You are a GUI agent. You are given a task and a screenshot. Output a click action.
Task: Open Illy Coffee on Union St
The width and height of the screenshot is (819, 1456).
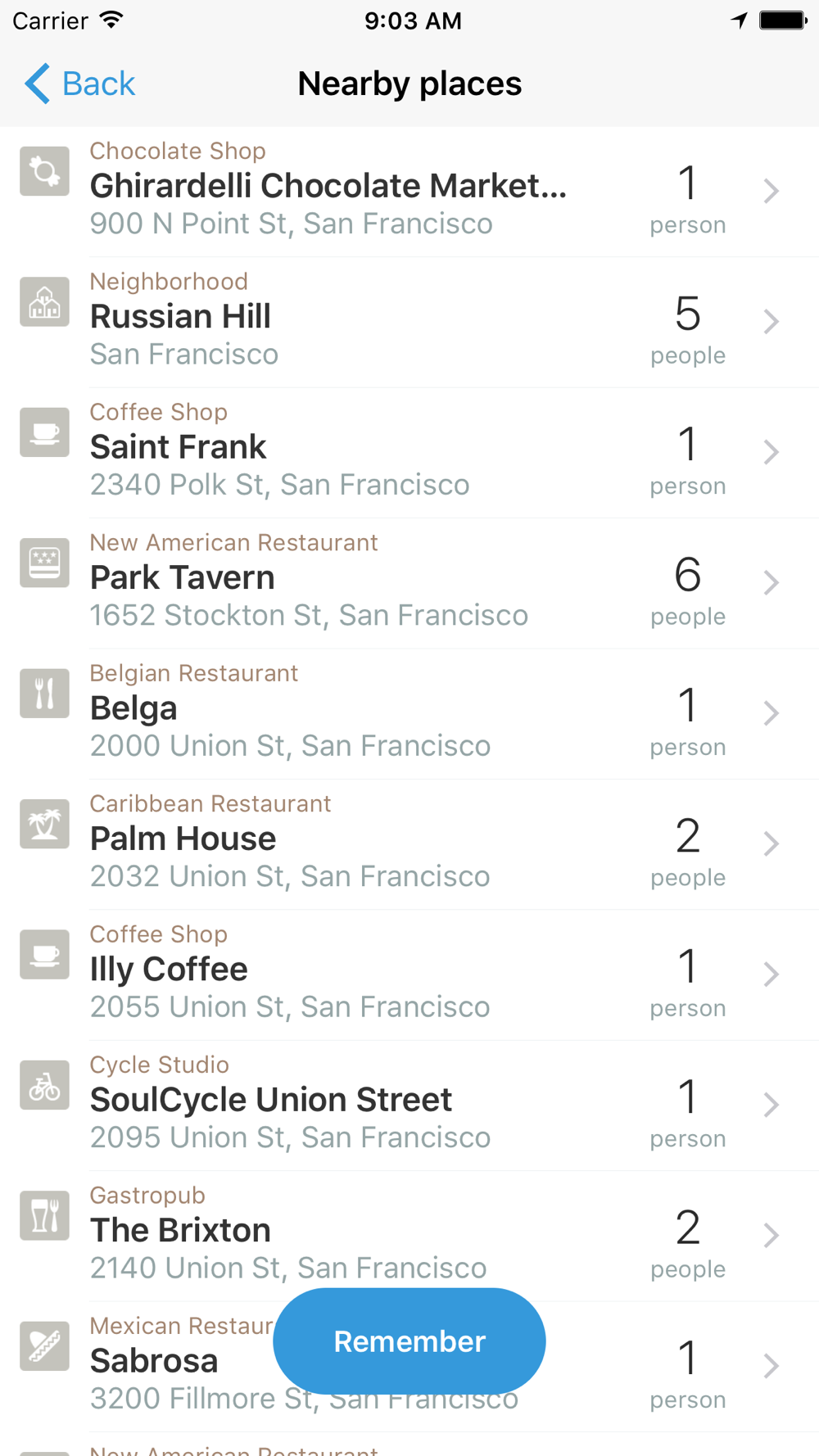click(328, 970)
